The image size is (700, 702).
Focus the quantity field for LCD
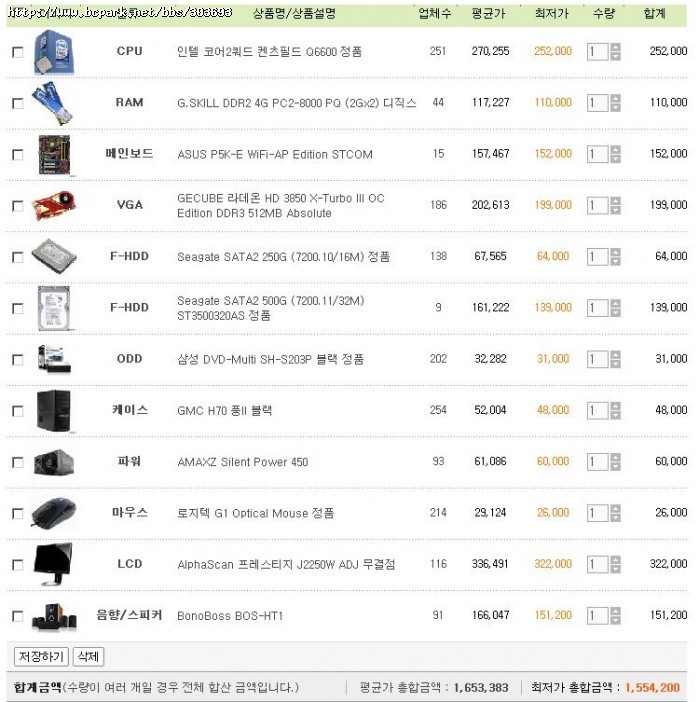point(596,564)
